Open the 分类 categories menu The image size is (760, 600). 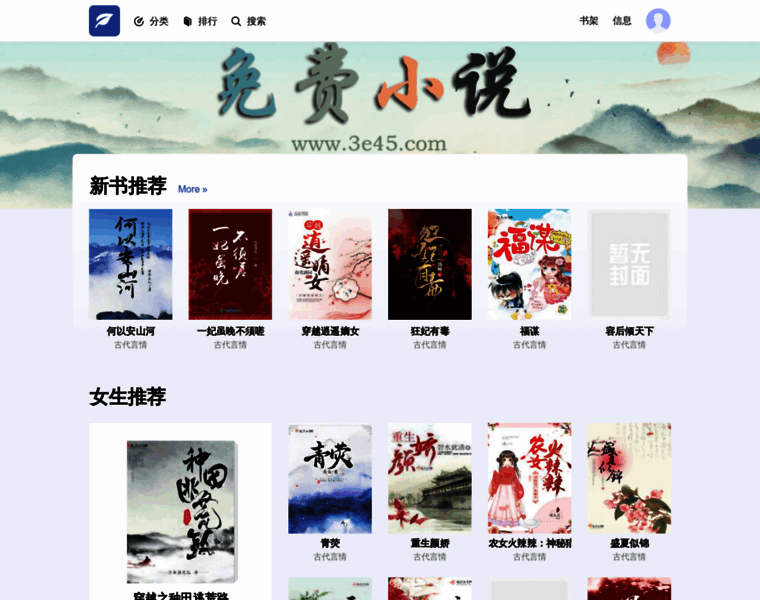pyautogui.click(x=151, y=21)
